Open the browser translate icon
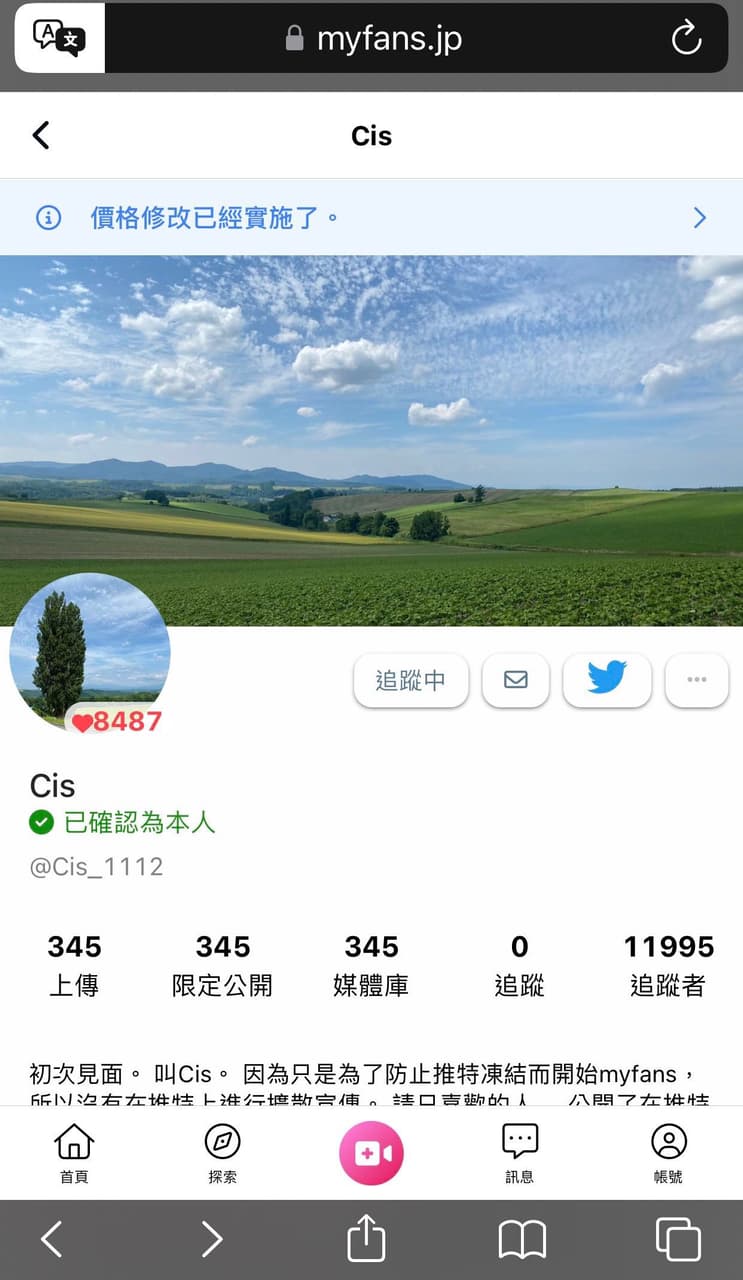Screen dimensions: 743x1280 pyautogui.click(x=59, y=39)
